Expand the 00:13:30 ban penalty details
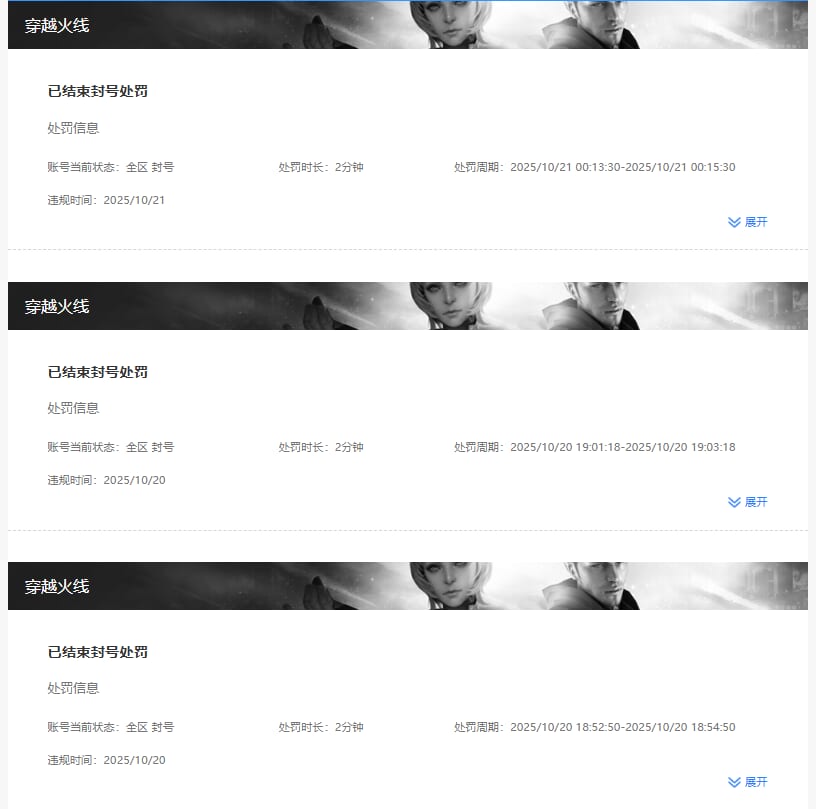This screenshot has width=816, height=809. tap(748, 222)
